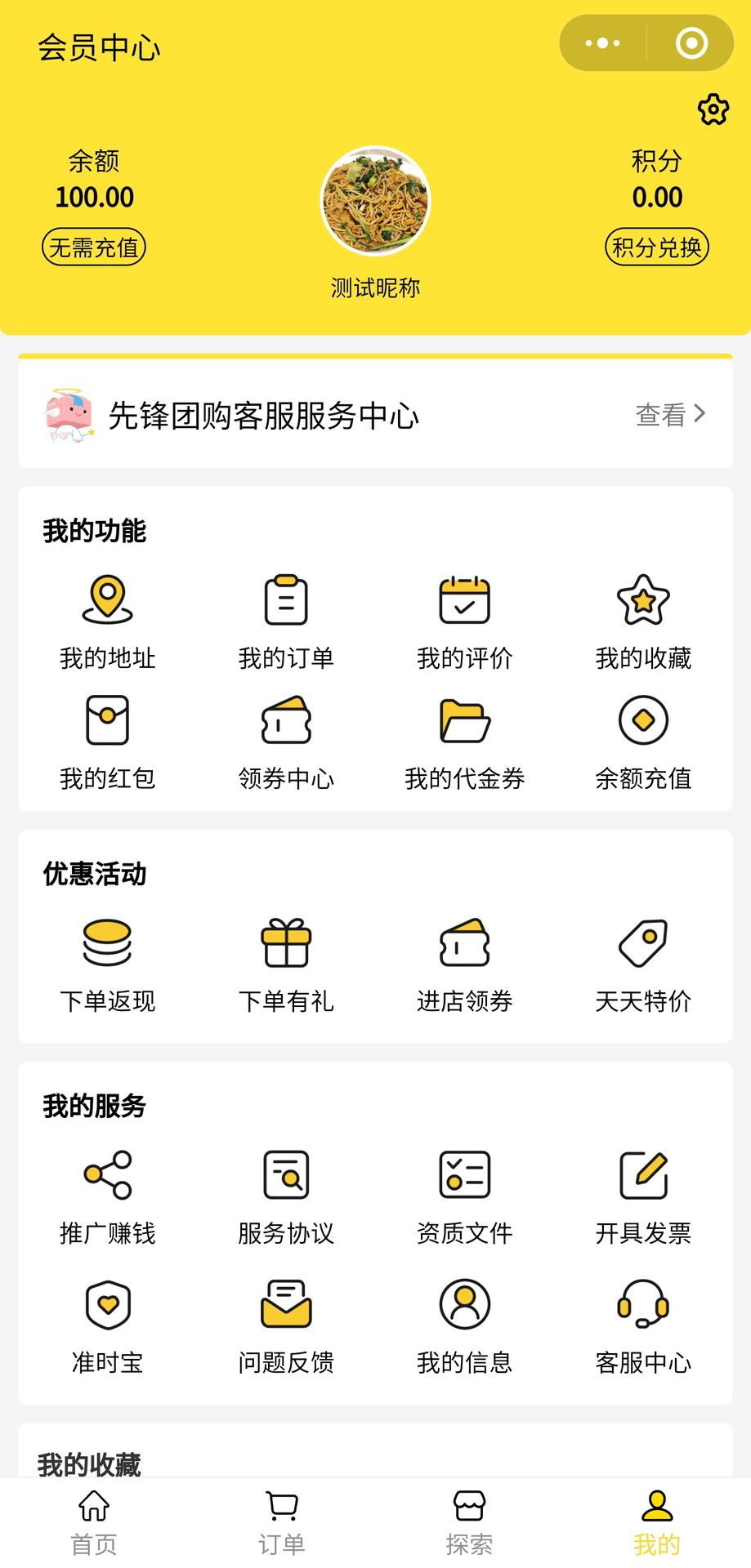Select 余额充值
This screenshot has width=751, height=1568.
pos(643,742)
